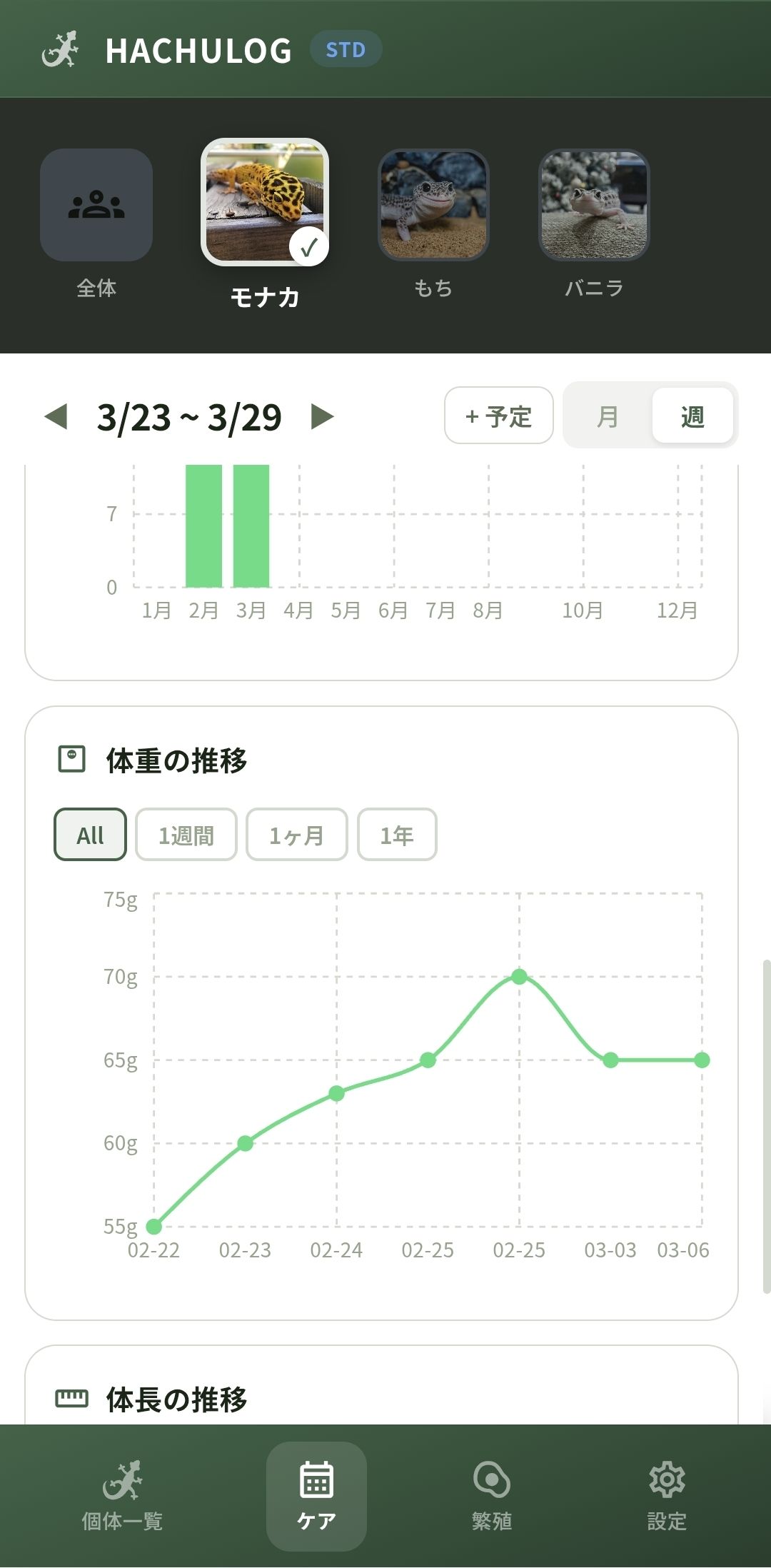Select the 週 (week) view

click(x=692, y=416)
